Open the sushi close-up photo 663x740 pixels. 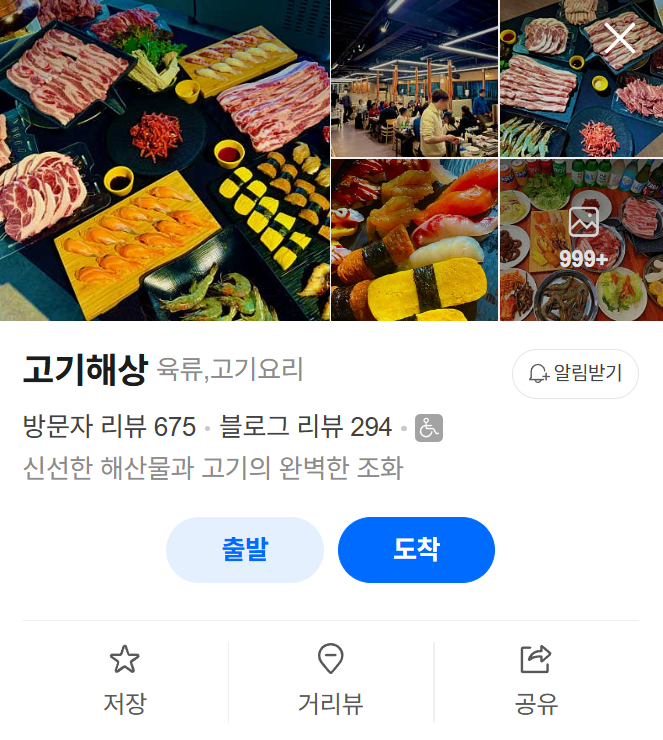click(x=414, y=240)
